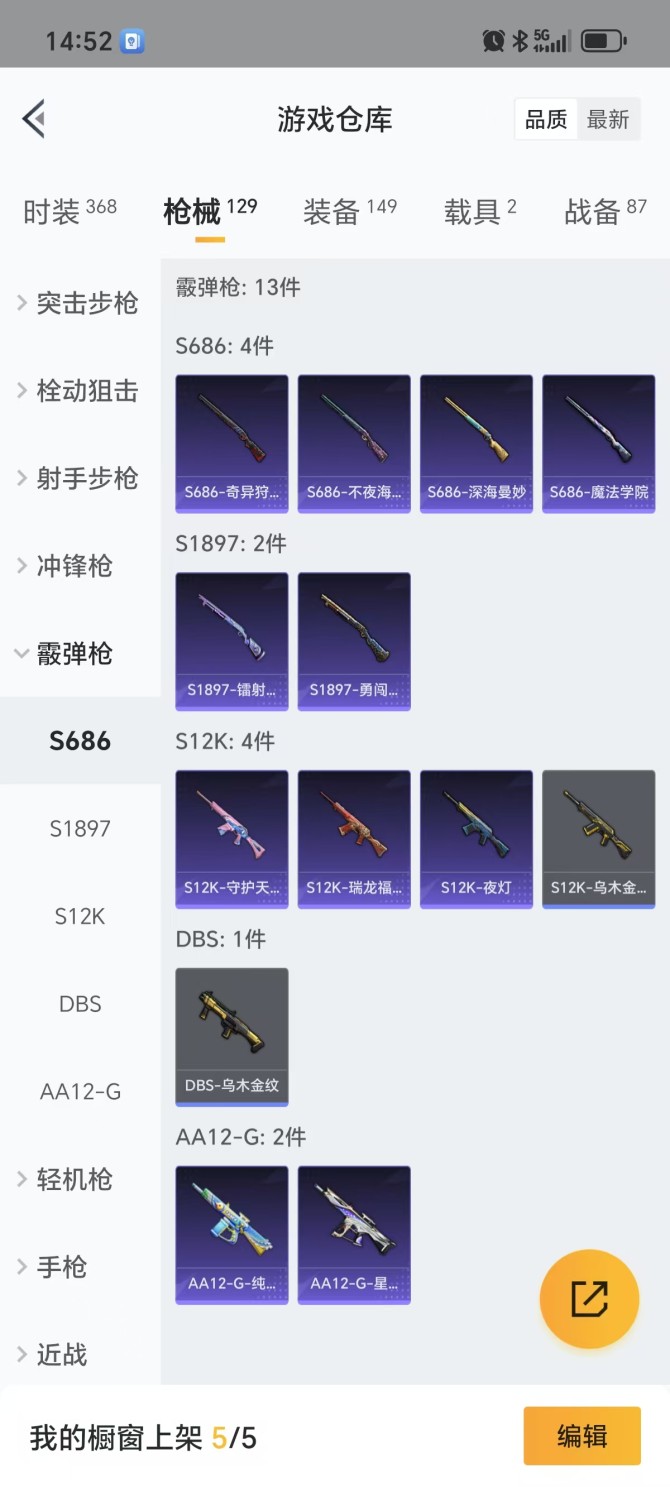View the S12K-夜灯 skin
This screenshot has width=670, height=1487.
tap(476, 838)
